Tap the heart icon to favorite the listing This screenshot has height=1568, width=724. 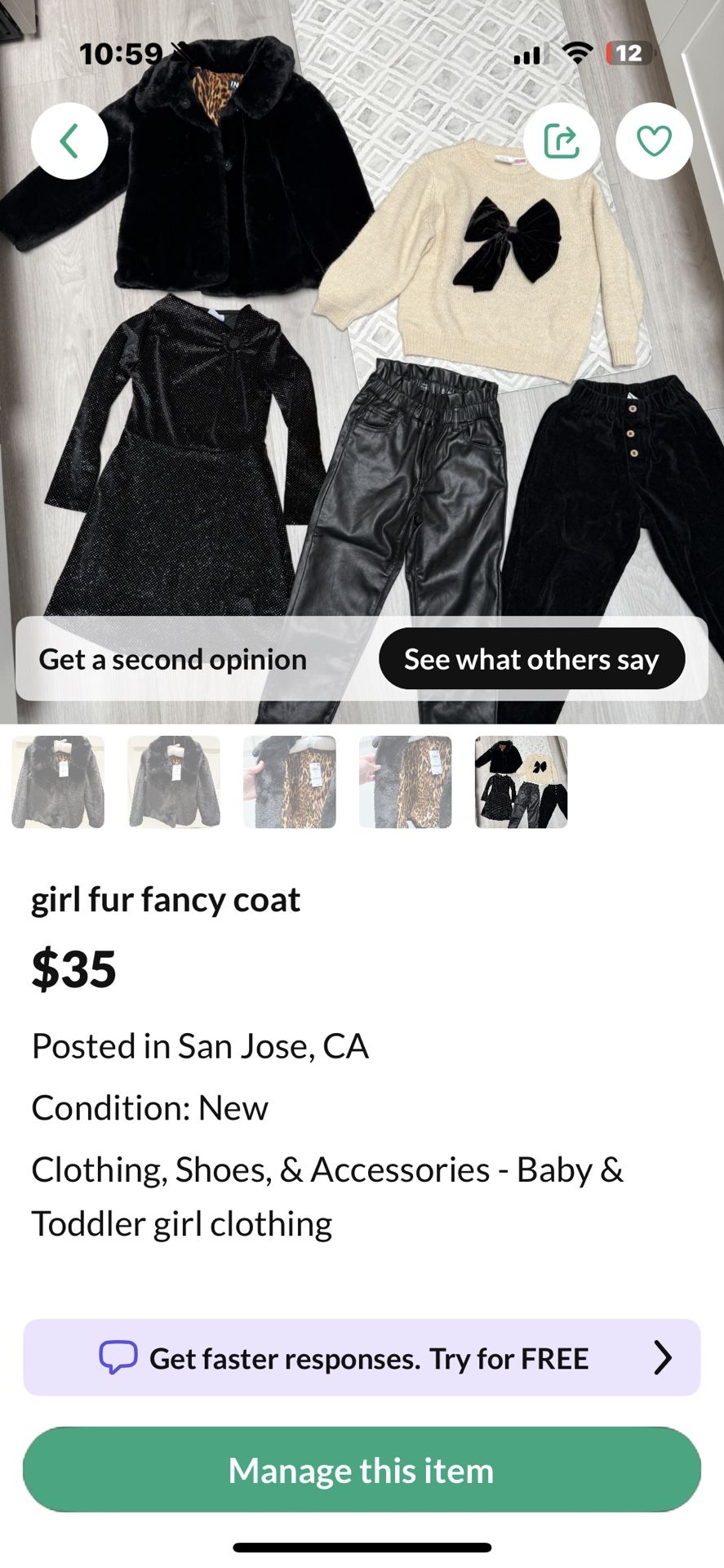pyautogui.click(x=653, y=140)
